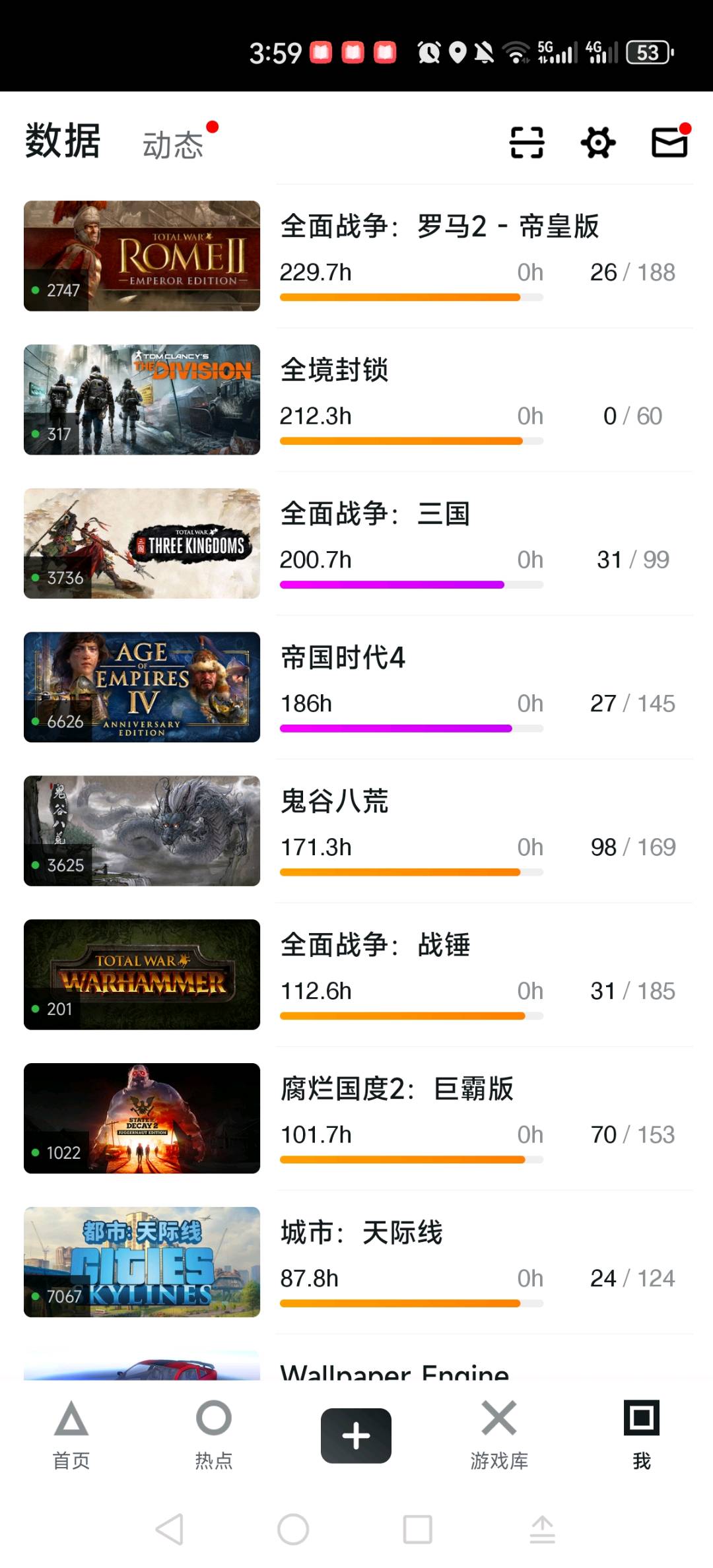
Task: View 鬼谷八荒 game details
Action: (335, 801)
